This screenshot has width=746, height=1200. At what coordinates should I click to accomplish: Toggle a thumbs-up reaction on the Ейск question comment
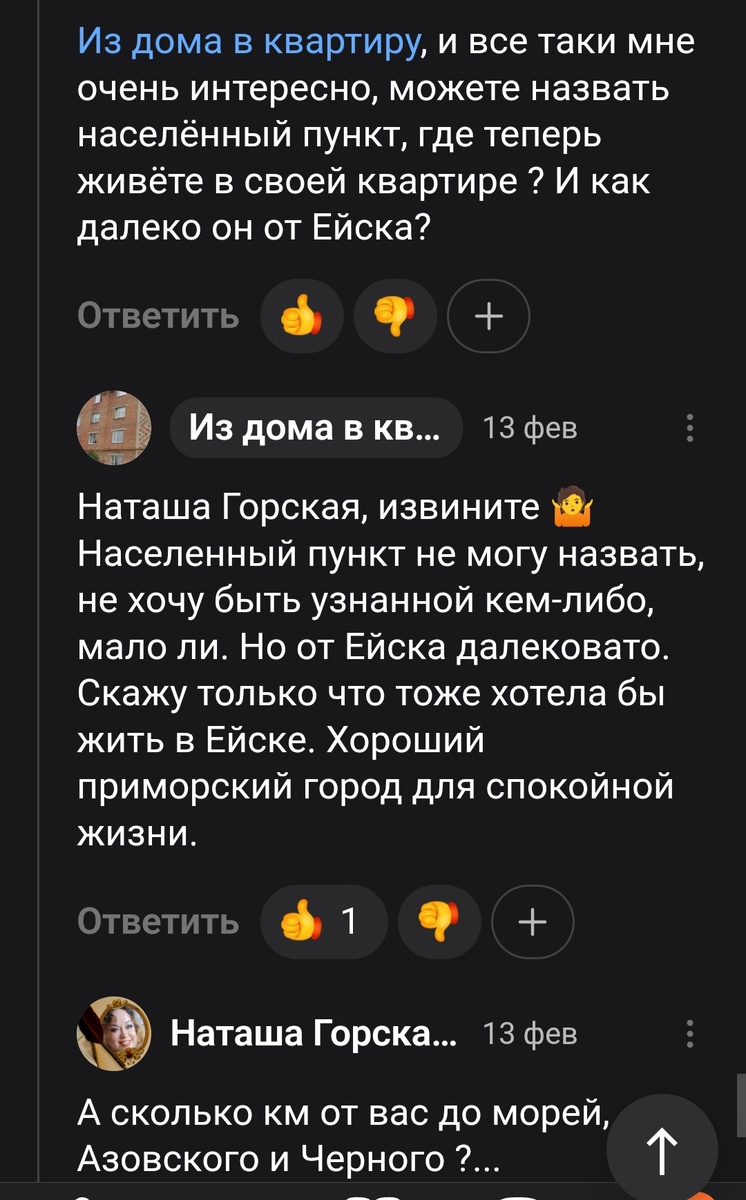[x=302, y=316]
